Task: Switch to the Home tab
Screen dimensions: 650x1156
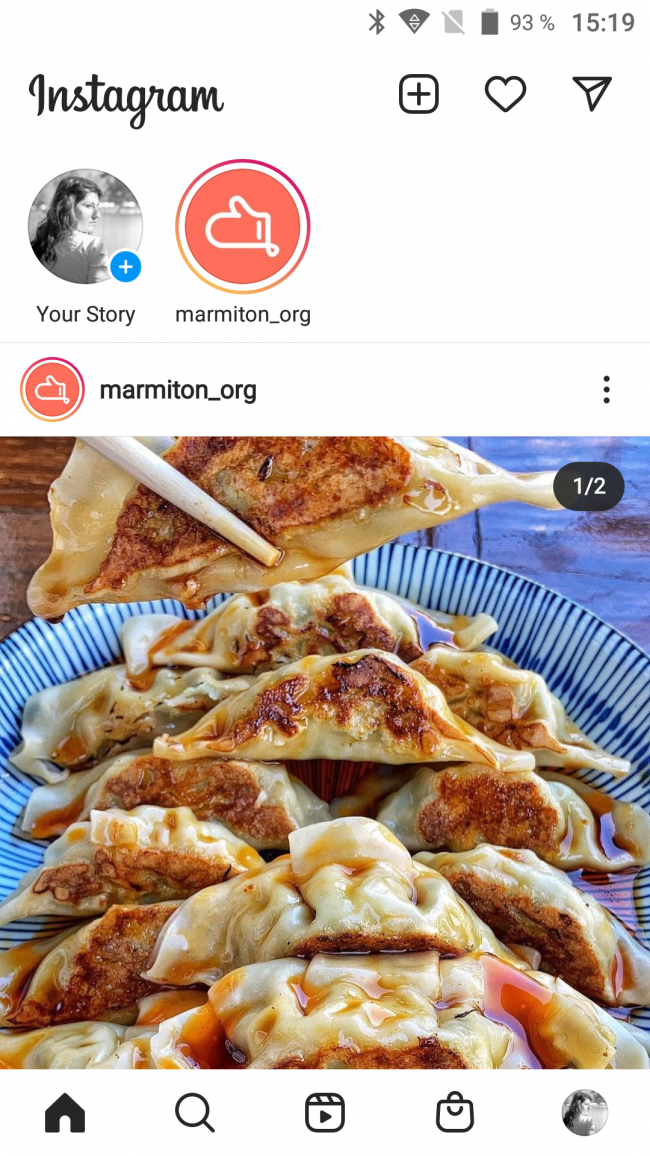Action: (x=65, y=1113)
